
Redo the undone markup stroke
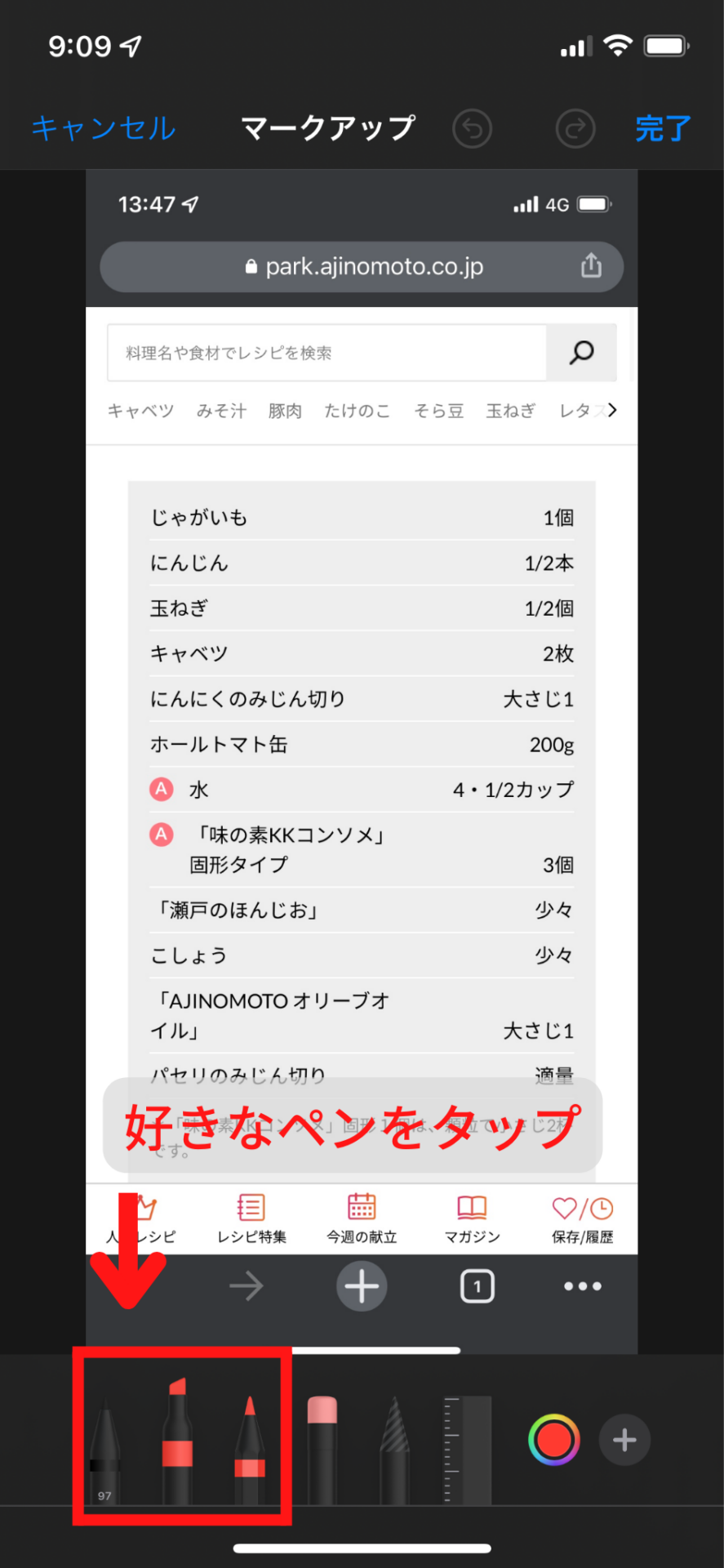click(575, 128)
